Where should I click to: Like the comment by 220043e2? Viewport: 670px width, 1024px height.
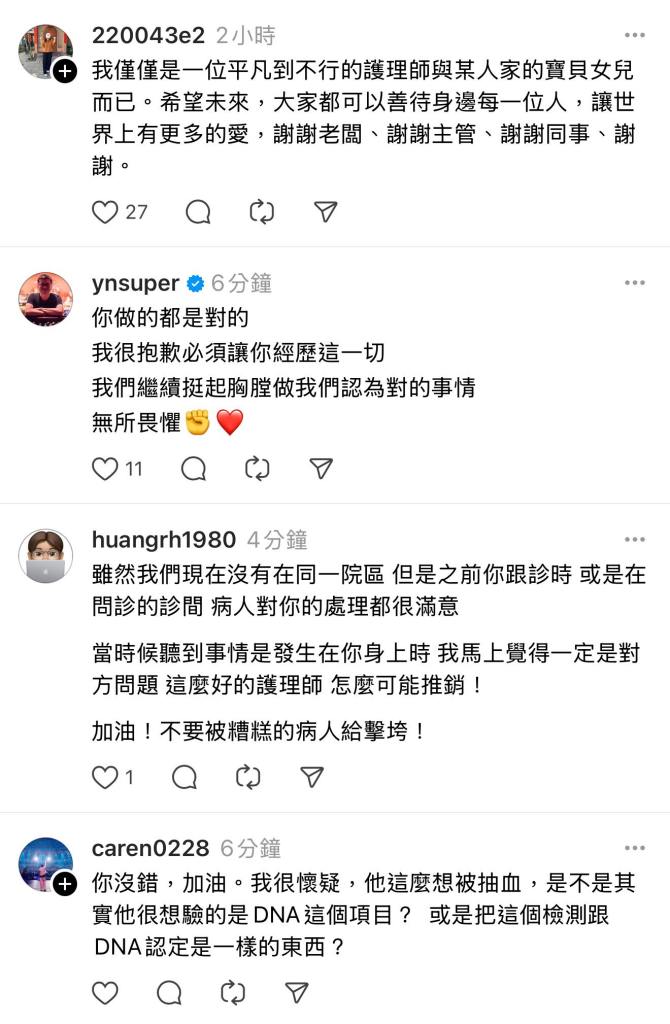pyautogui.click(x=105, y=212)
